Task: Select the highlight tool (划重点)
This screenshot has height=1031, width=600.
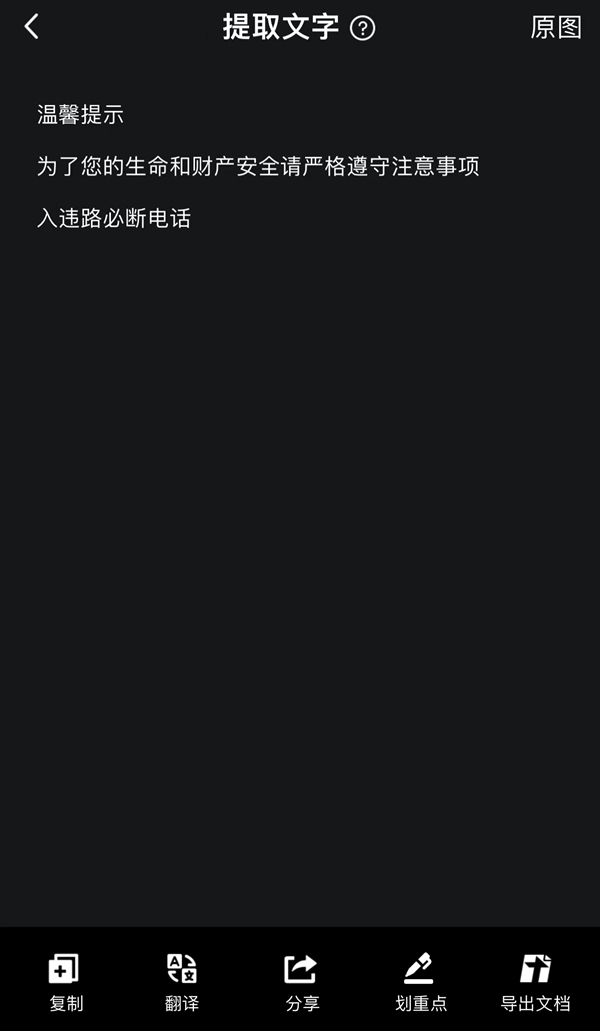Action: click(x=420, y=981)
